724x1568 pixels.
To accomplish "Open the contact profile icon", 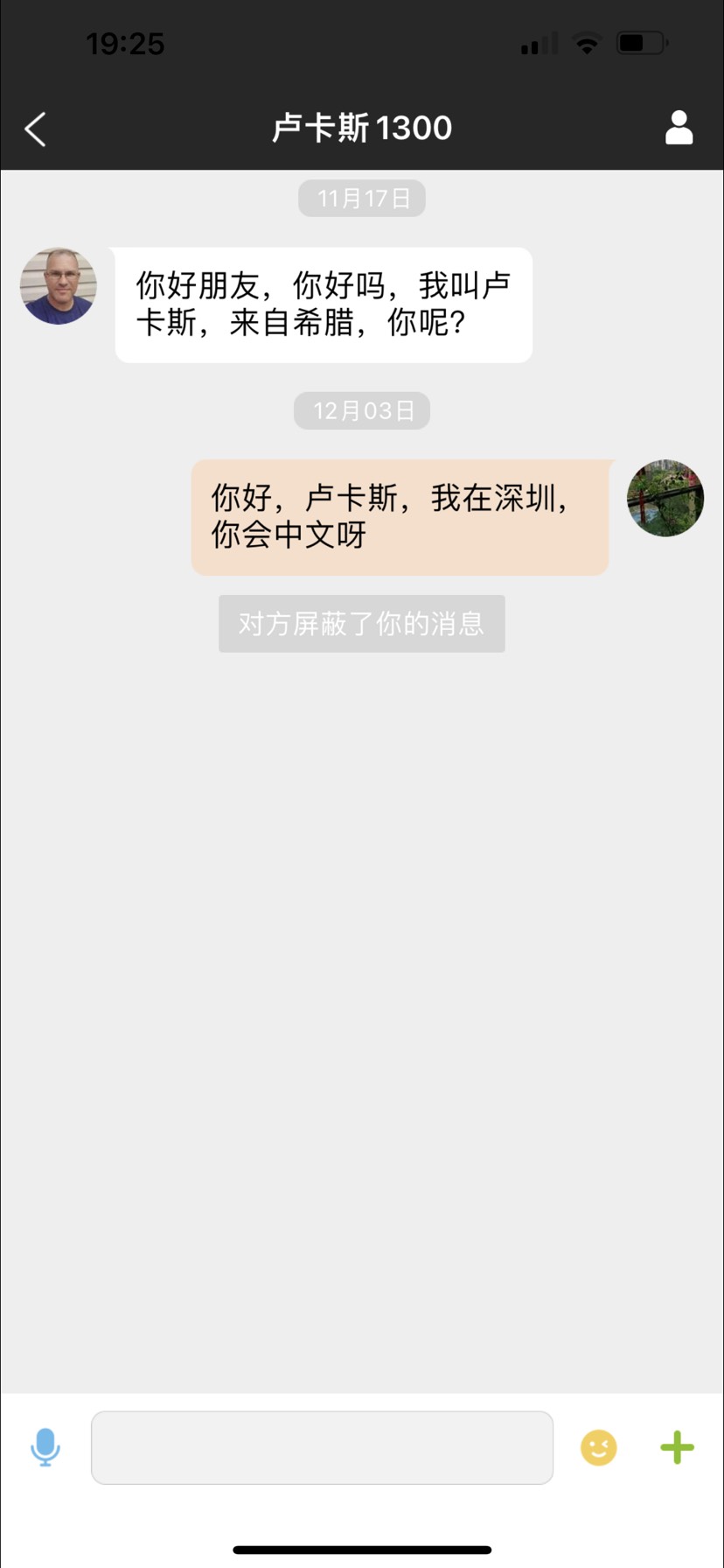I will coord(679,128).
